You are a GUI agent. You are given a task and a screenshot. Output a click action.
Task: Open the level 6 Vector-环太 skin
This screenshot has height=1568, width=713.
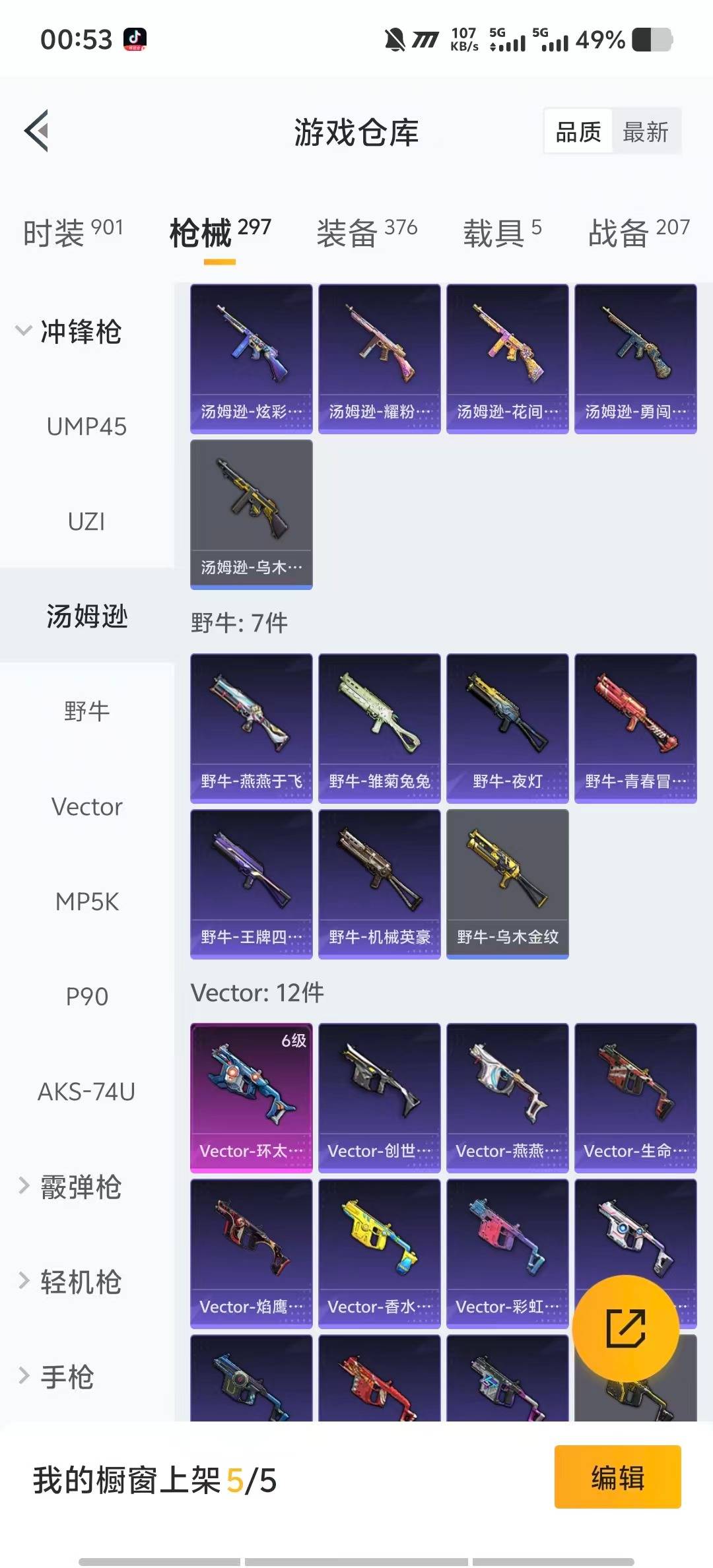[x=251, y=1097]
